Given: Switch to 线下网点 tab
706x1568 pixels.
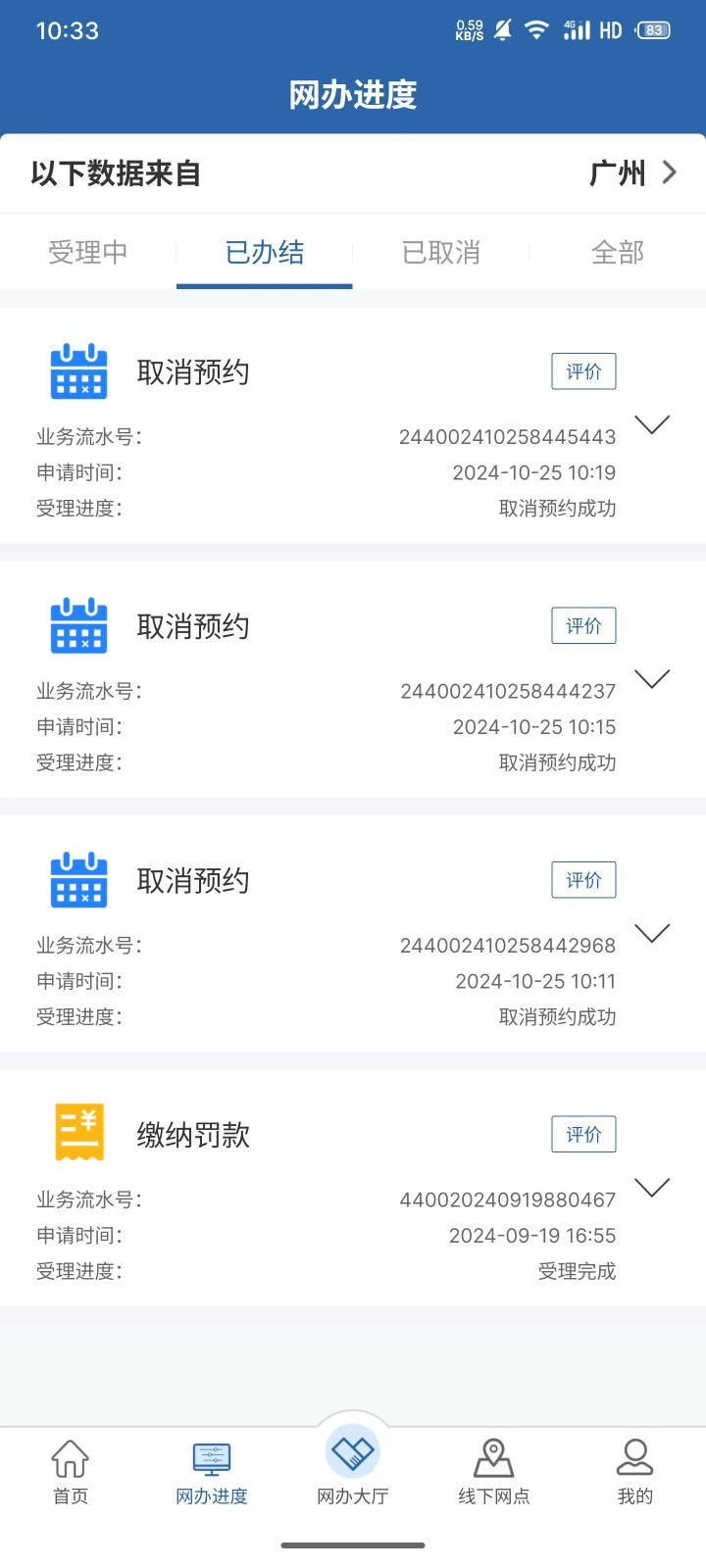Looking at the screenshot, I should pos(494,1472).
